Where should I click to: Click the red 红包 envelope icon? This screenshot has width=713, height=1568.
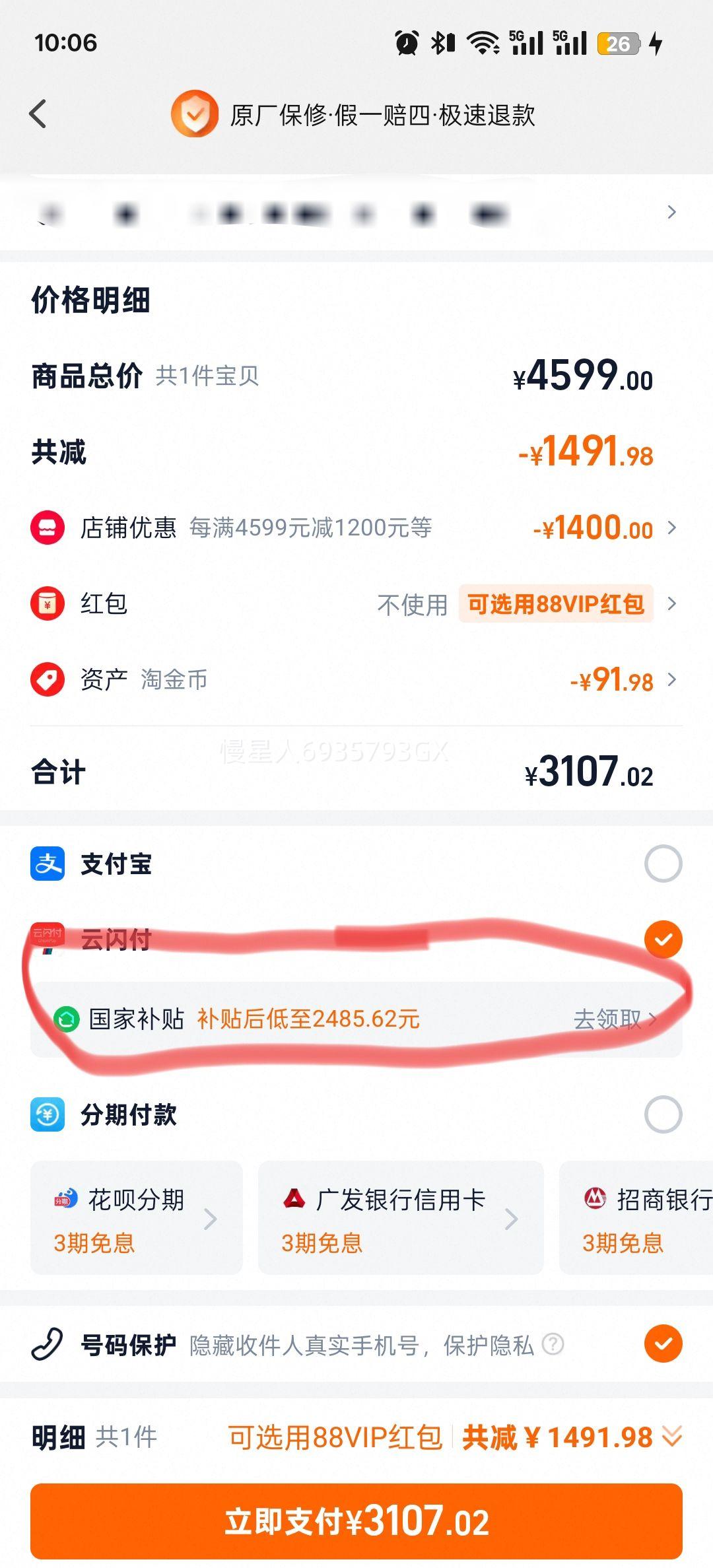click(47, 603)
